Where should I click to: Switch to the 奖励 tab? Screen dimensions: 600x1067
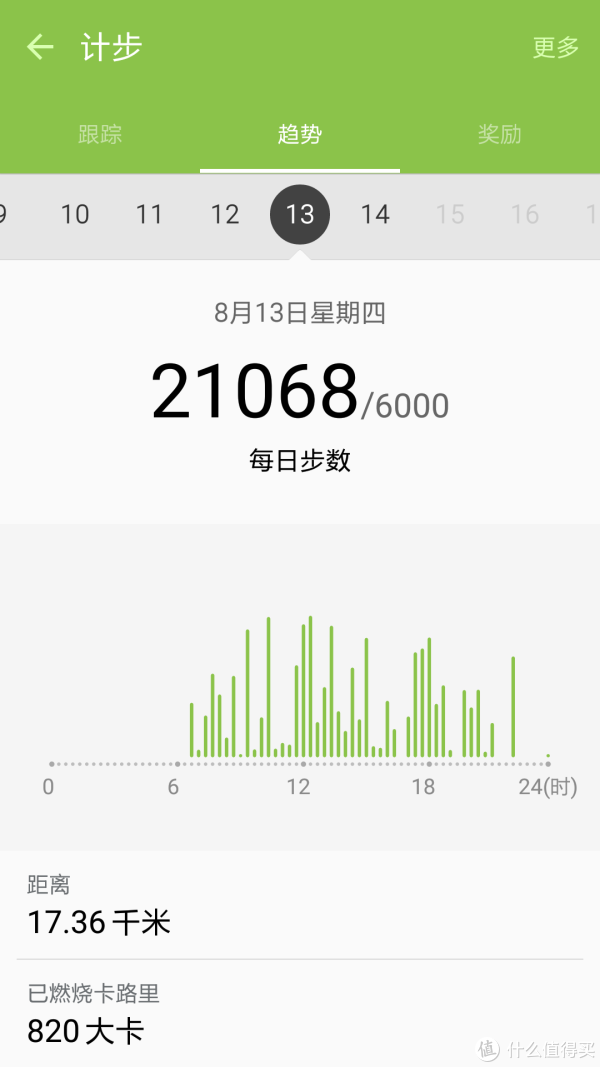coord(499,134)
